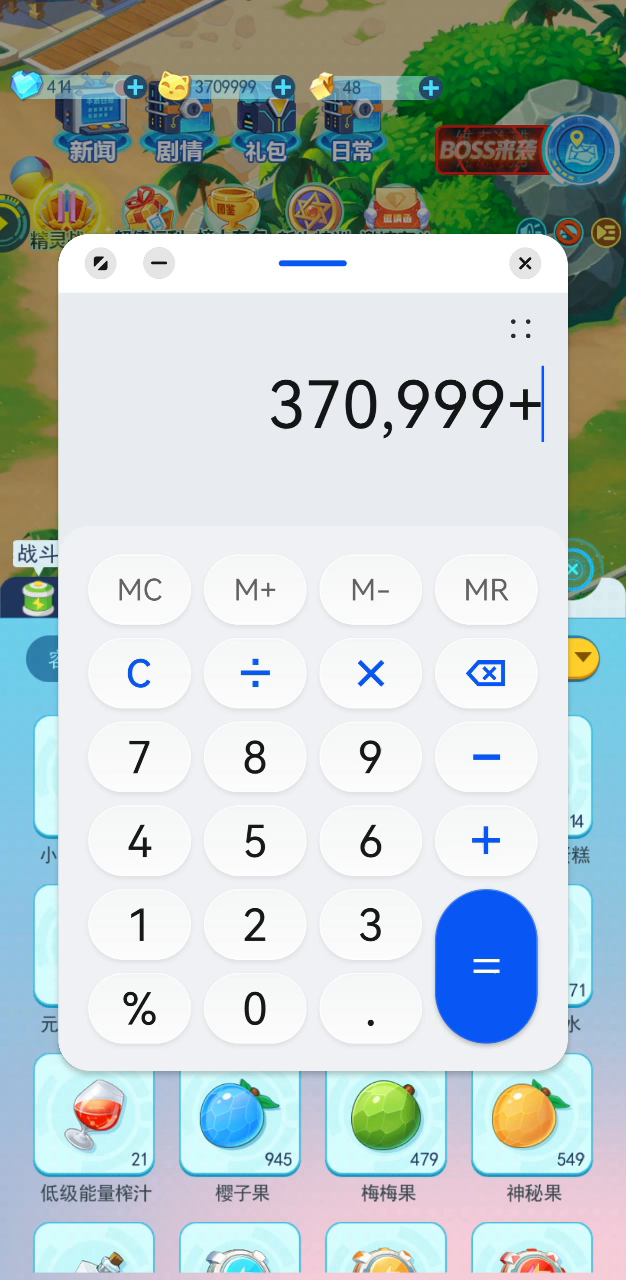The image size is (626, 1280).
Task: Open the calculator's four-dot options menu
Action: [520, 329]
